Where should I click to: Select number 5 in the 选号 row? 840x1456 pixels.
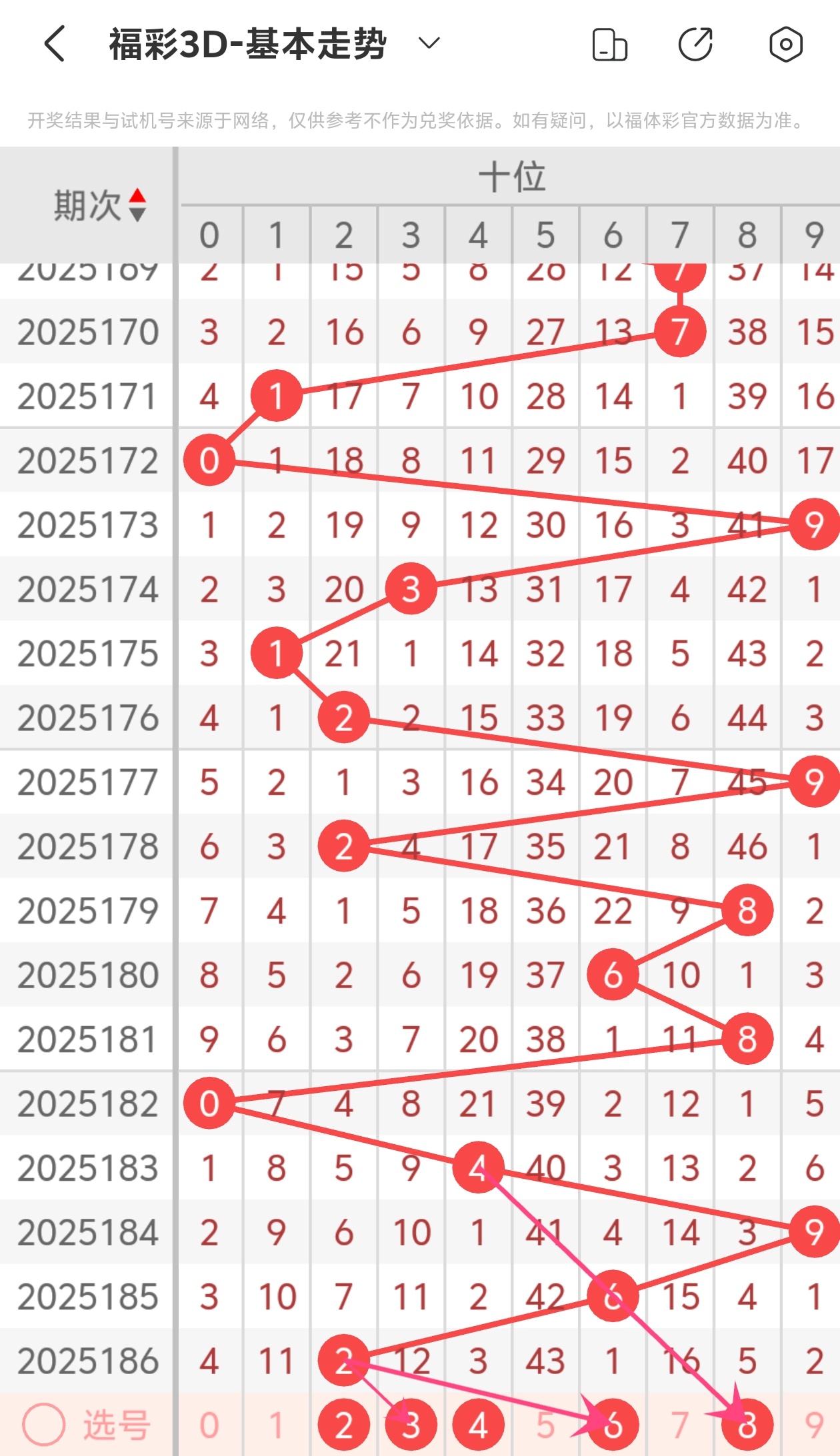(545, 1425)
